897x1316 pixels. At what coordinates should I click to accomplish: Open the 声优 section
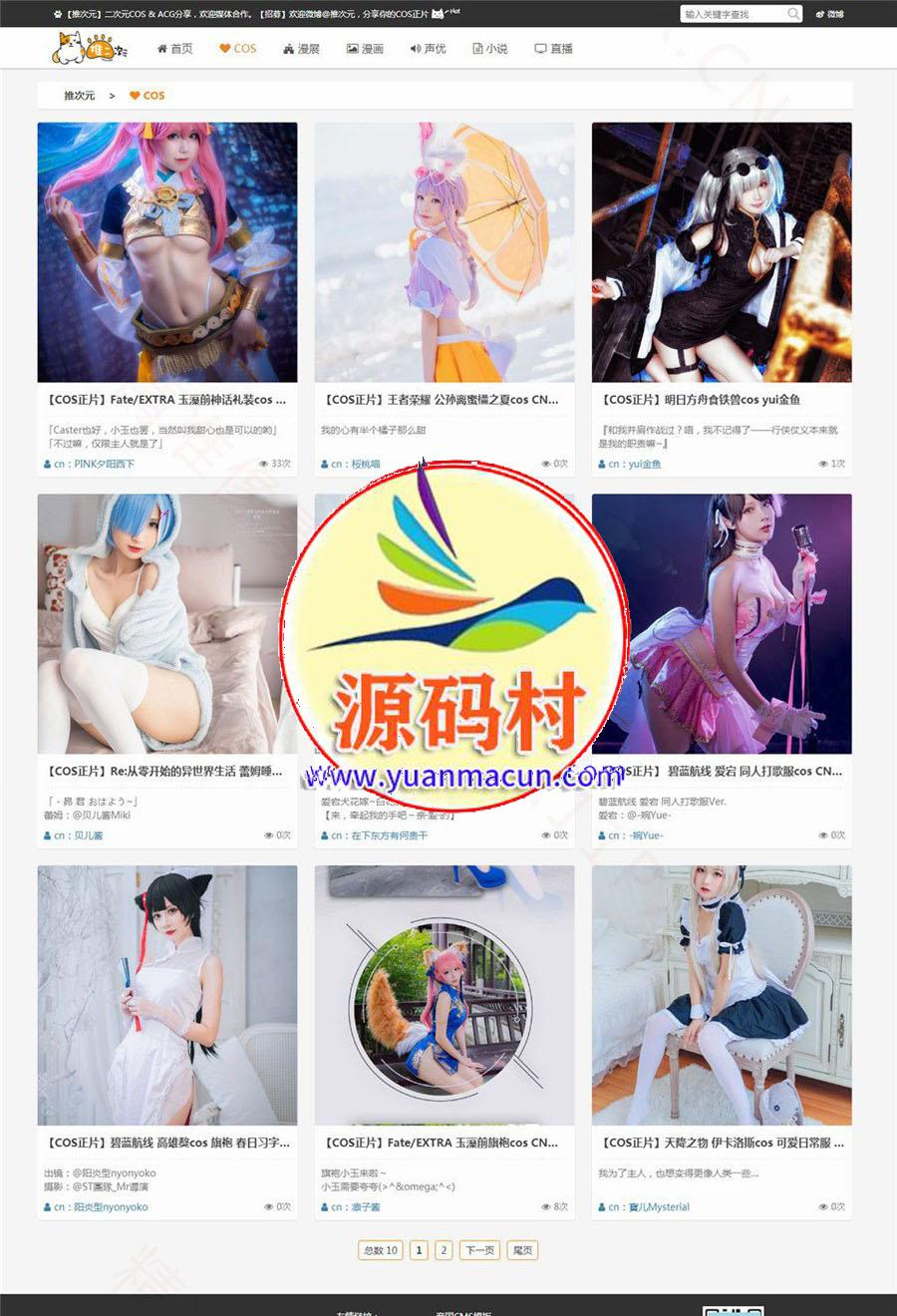[x=428, y=48]
